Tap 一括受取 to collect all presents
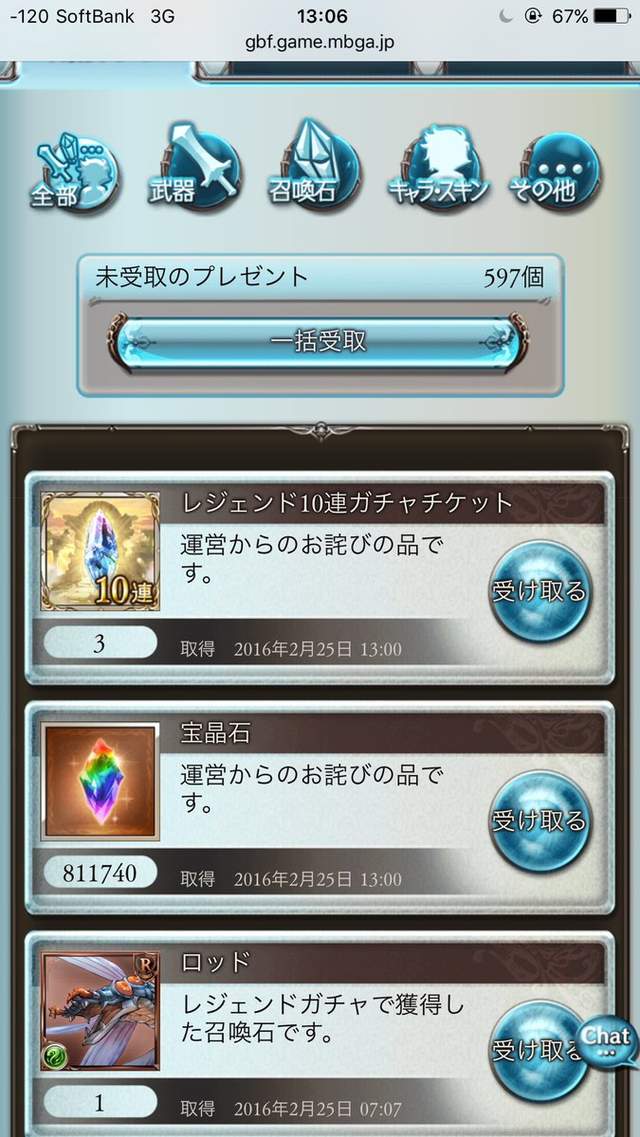640x1137 pixels. point(319,342)
